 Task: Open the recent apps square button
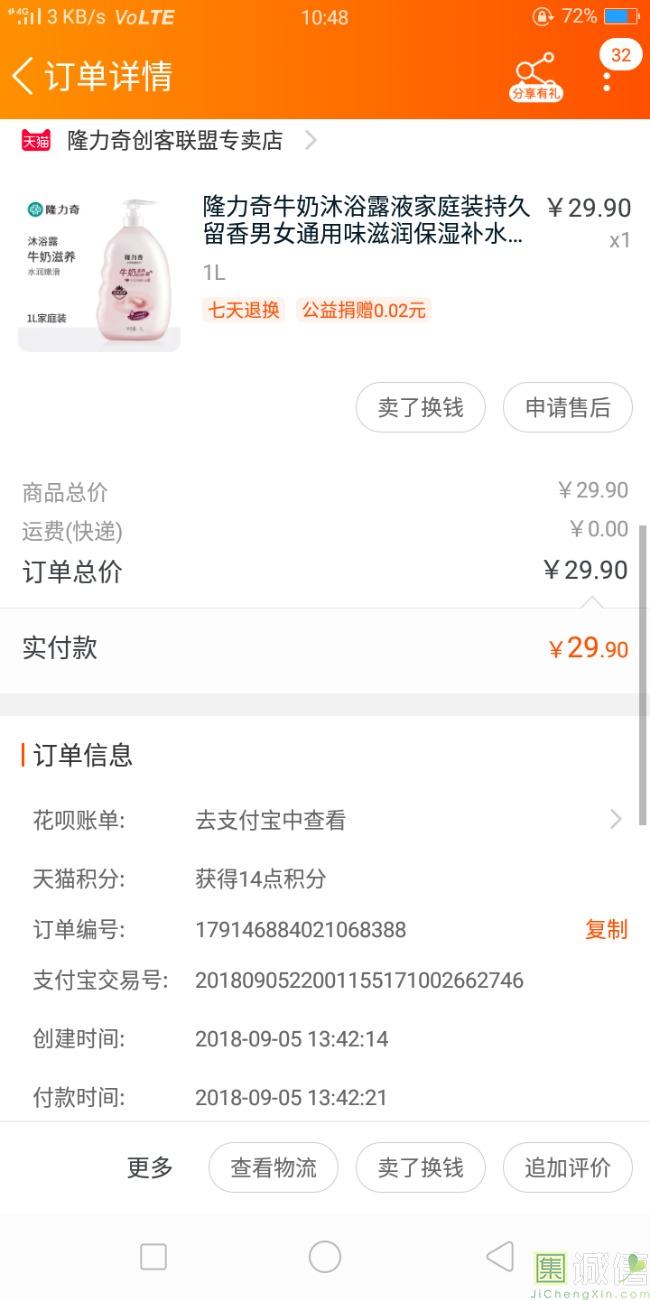click(x=153, y=1257)
